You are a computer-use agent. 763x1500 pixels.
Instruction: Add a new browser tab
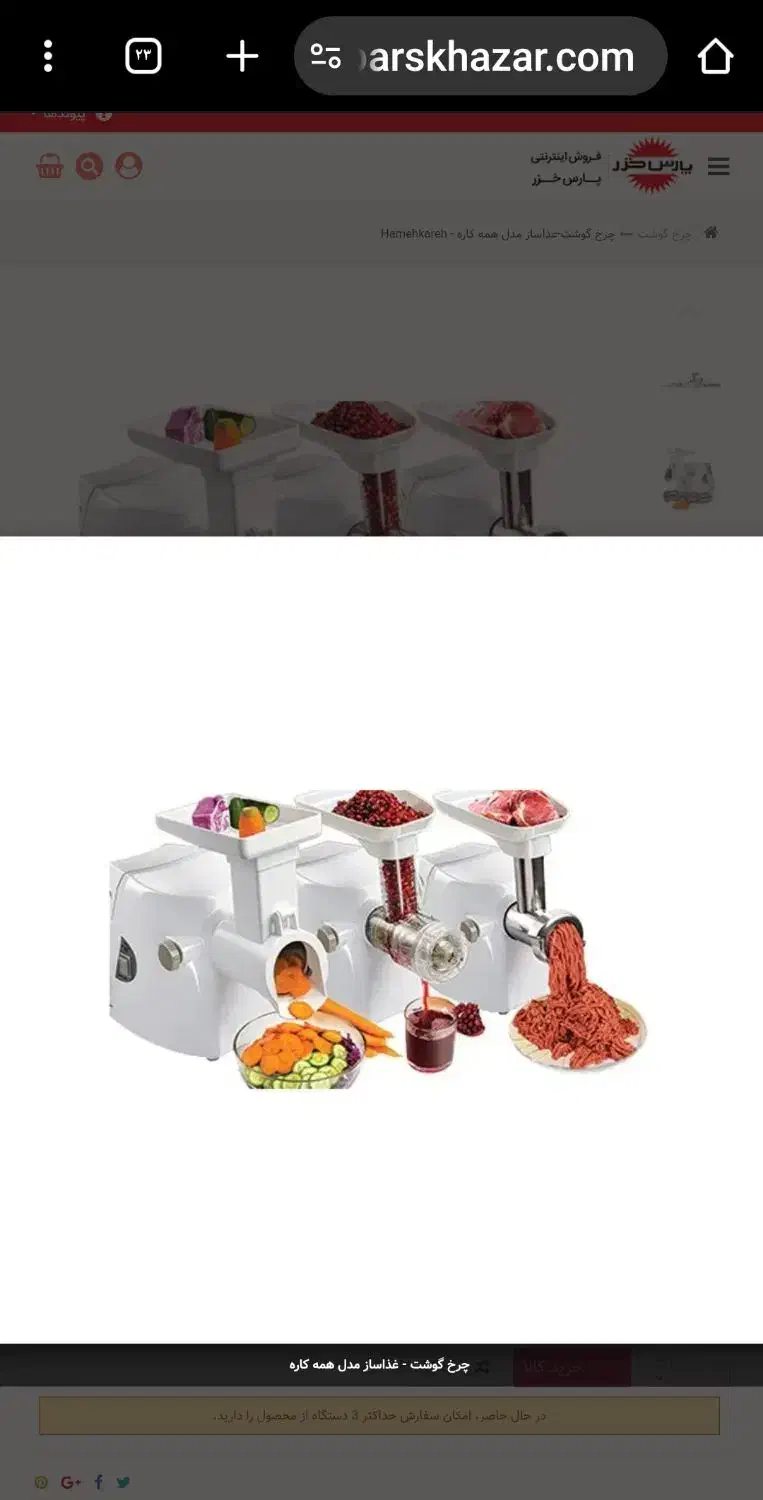pos(242,56)
